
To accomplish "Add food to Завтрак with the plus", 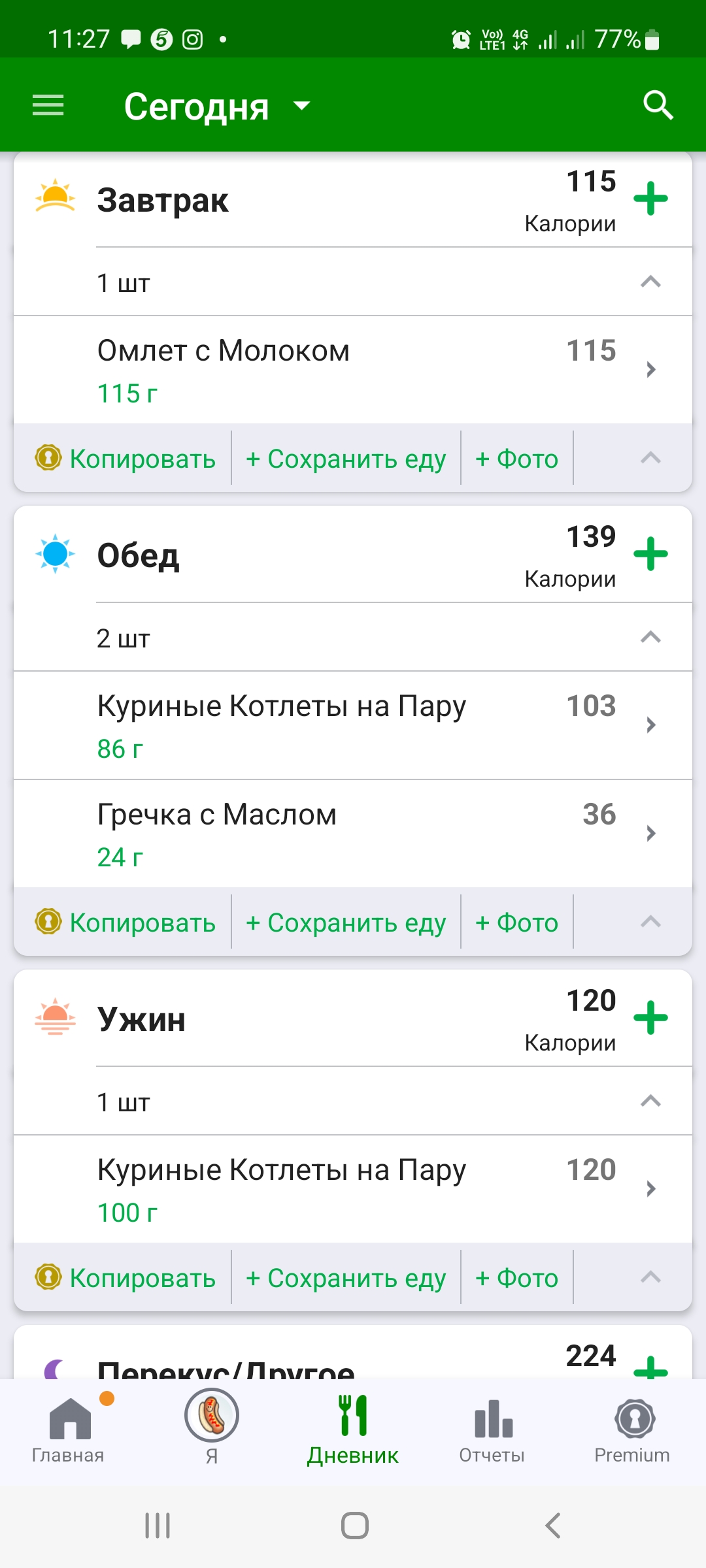I will pos(651,199).
